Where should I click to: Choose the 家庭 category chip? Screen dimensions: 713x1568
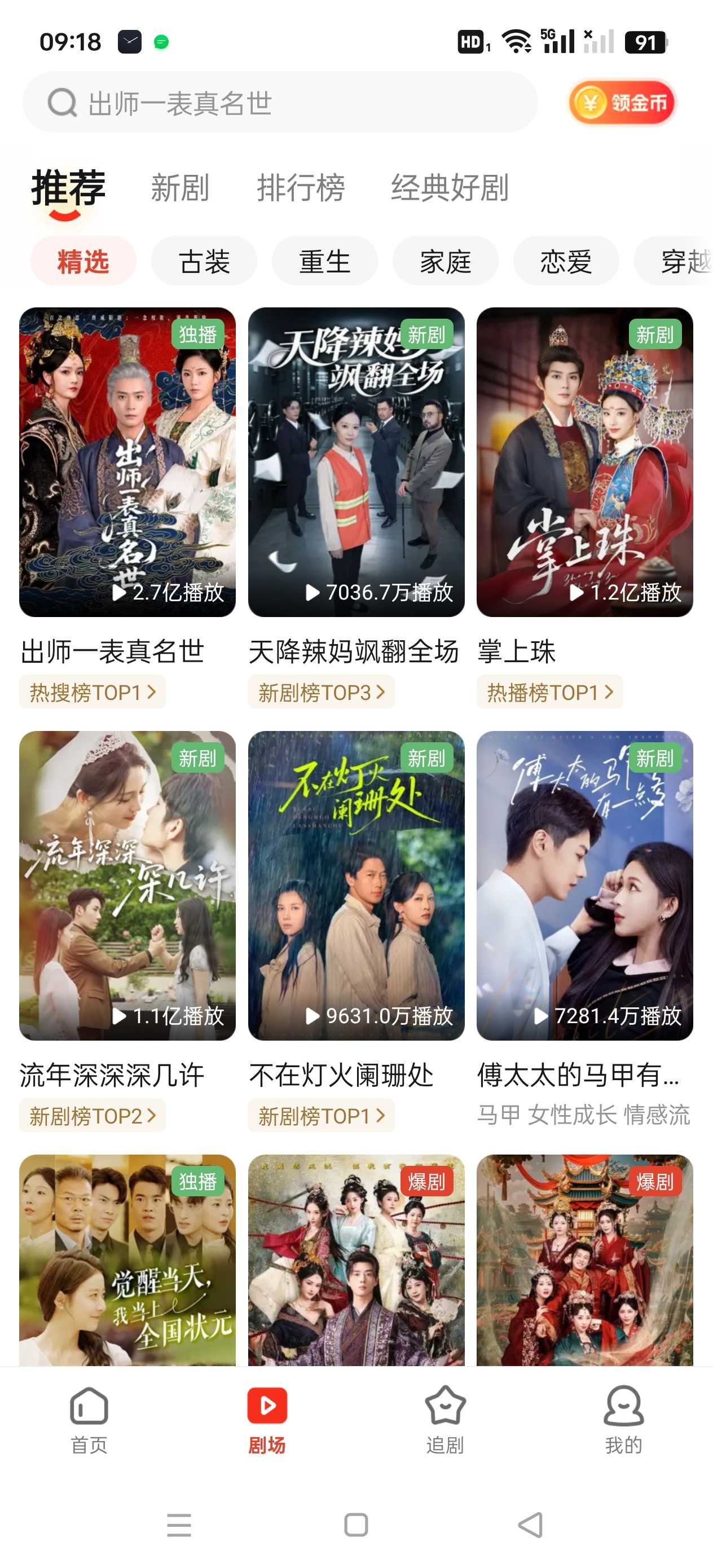(x=445, y=261)
